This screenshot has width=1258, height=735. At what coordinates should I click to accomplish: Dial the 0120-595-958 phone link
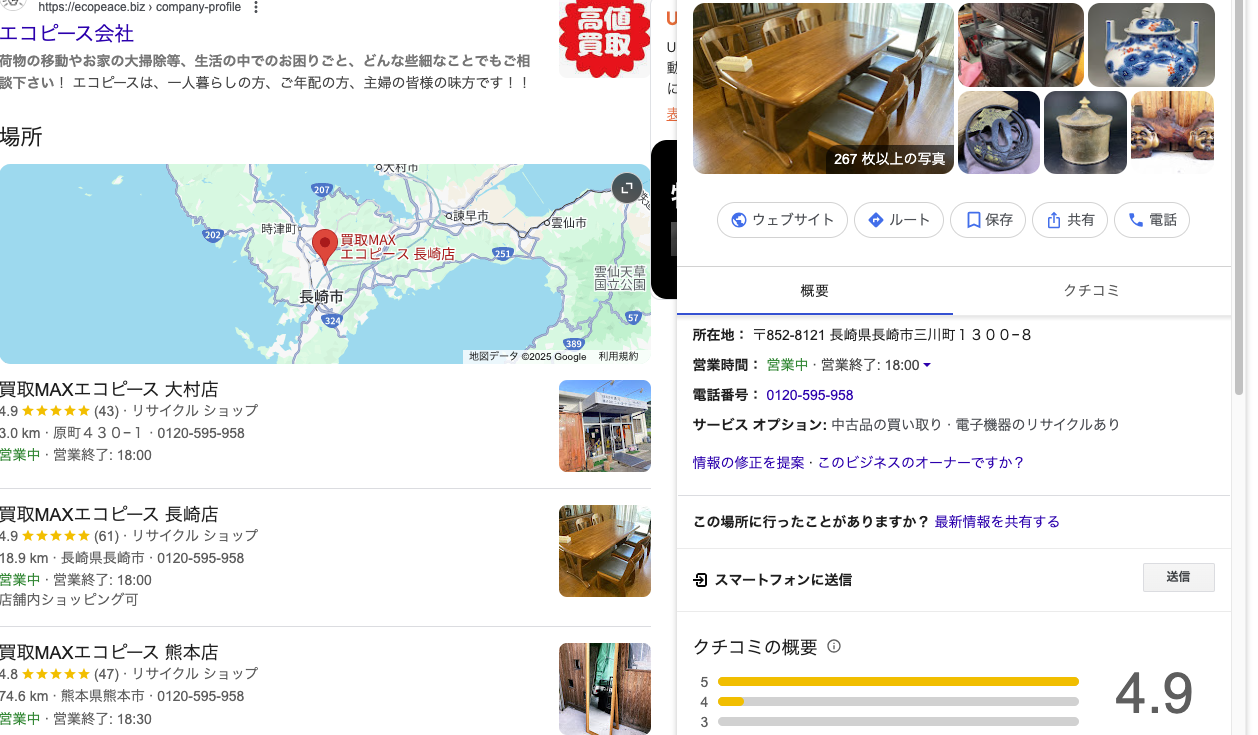809,395
